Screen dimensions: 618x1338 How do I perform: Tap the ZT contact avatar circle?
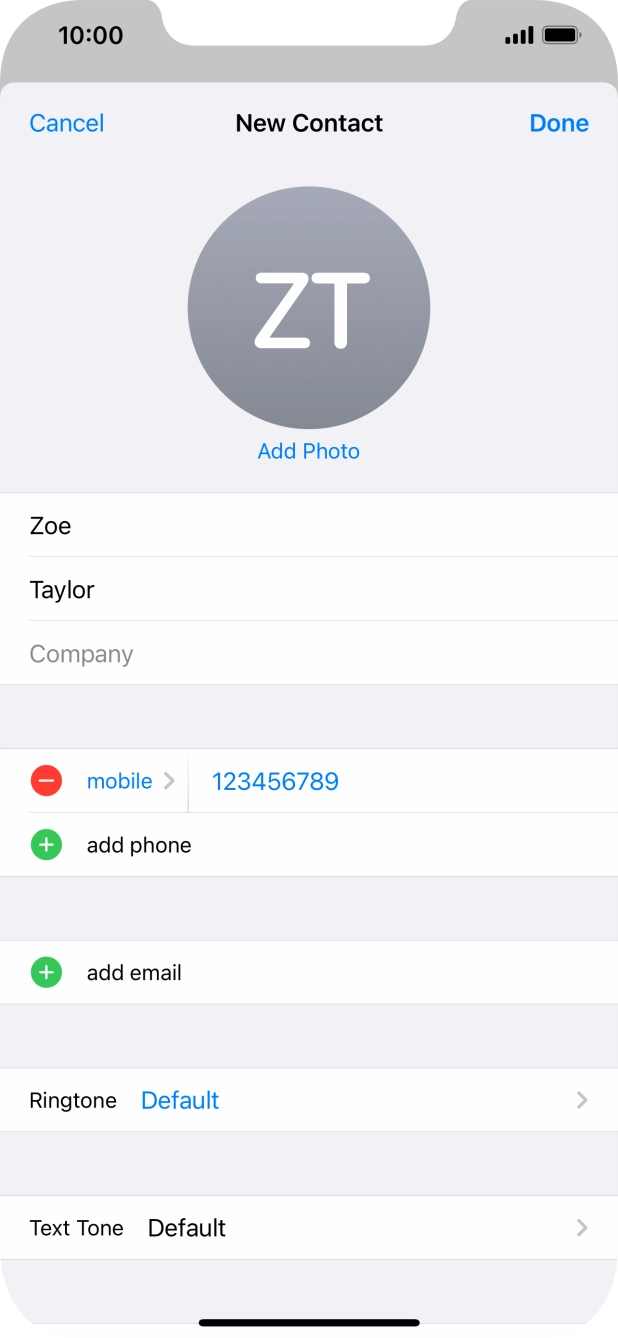pos(309,309)
